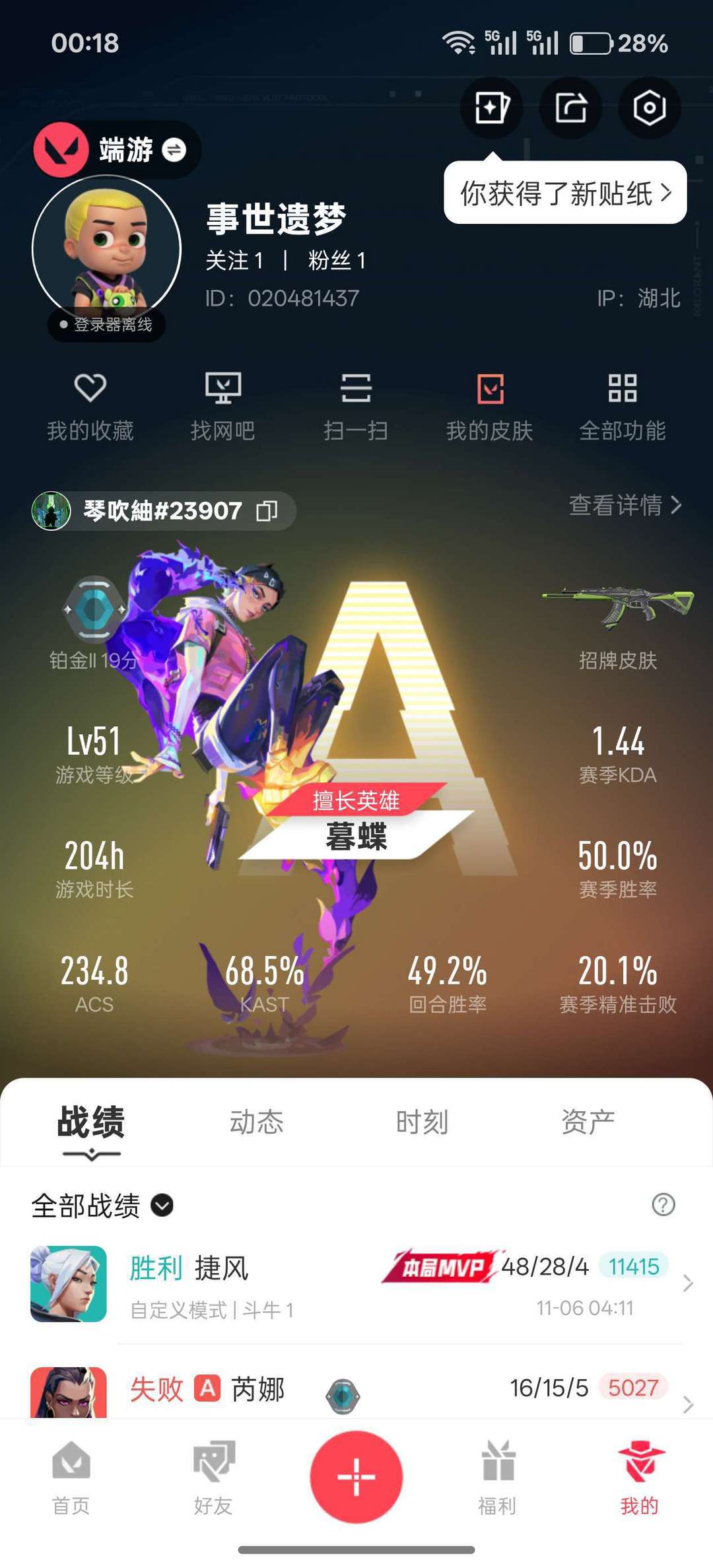Go to the 首页 home tab
713x1568 pixels.
click(x=71, y=1478)
